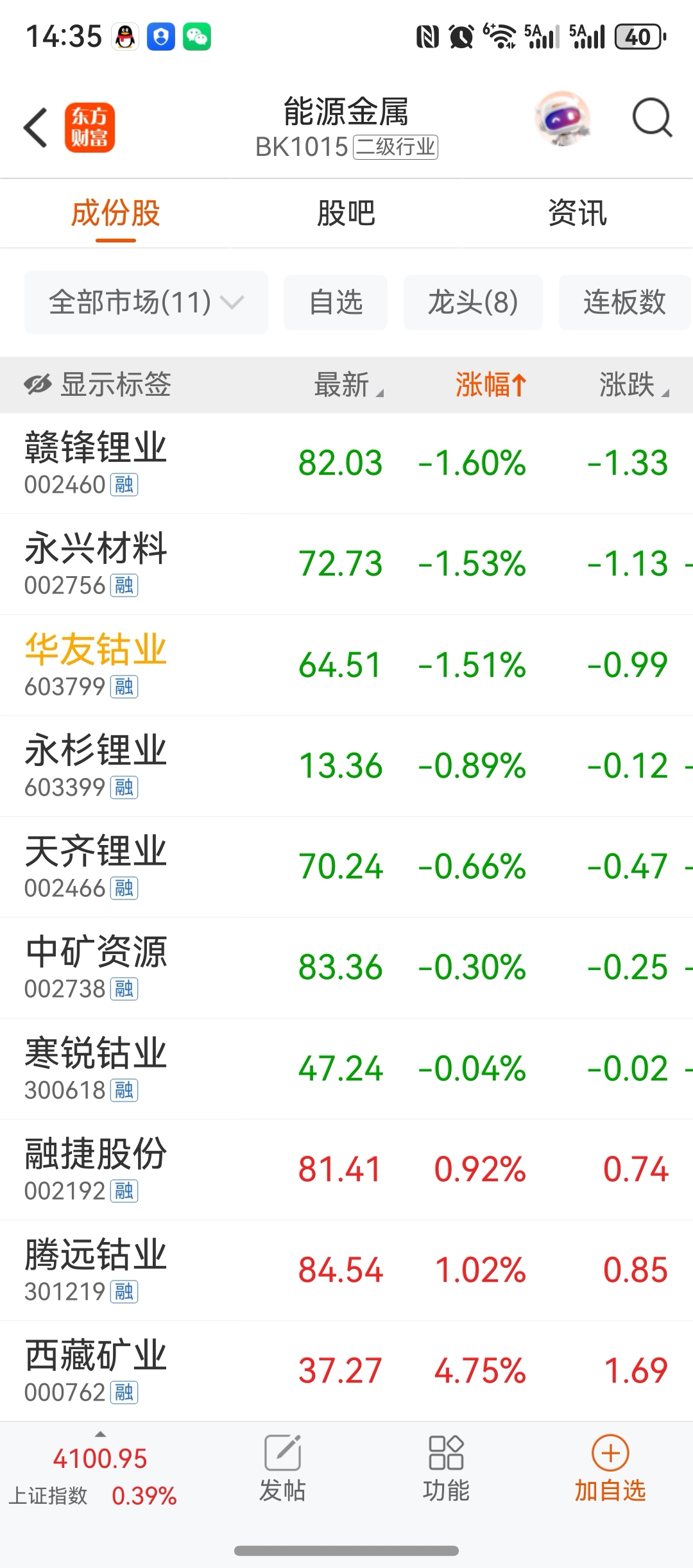
Task: Open the 赣锋锂业 stock row
Action: tap(346, 463)
